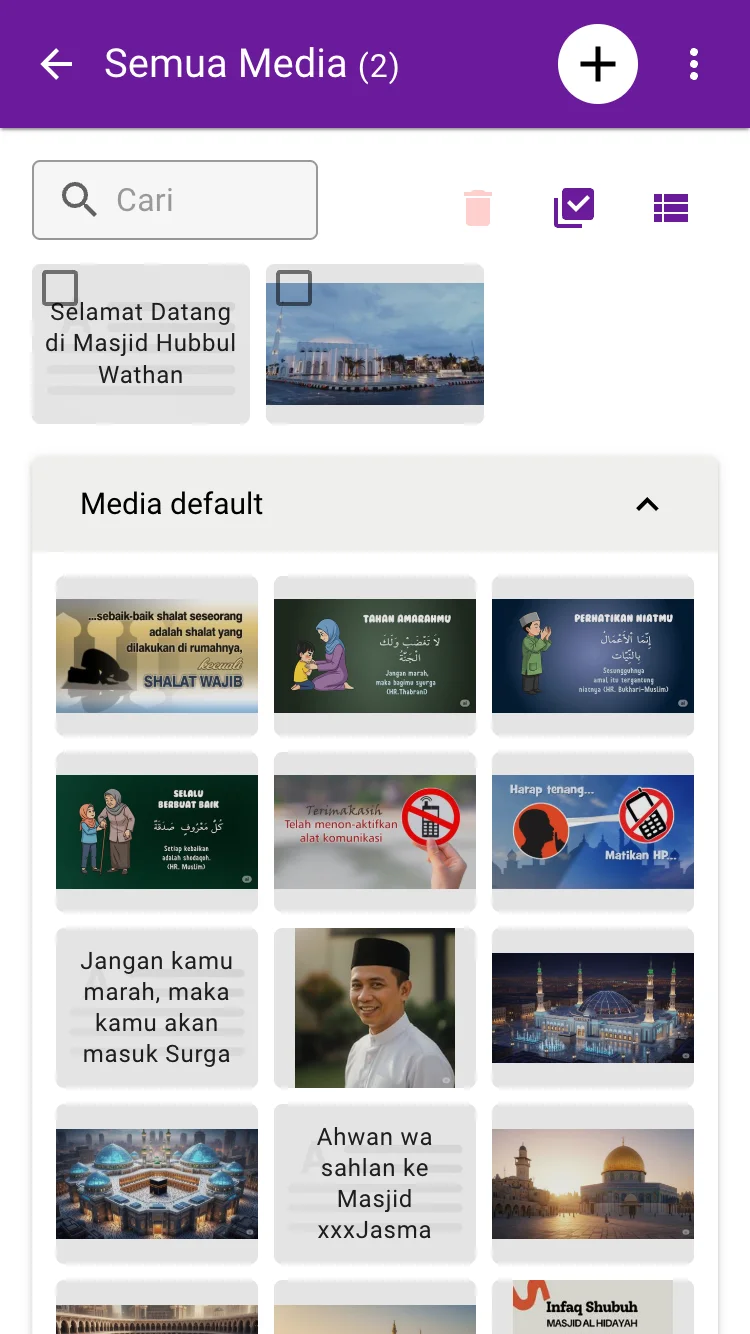The width and height of the screenshot is (750, 1334).
Task: Switch to list view layout
Action: (x=670, y=208)
